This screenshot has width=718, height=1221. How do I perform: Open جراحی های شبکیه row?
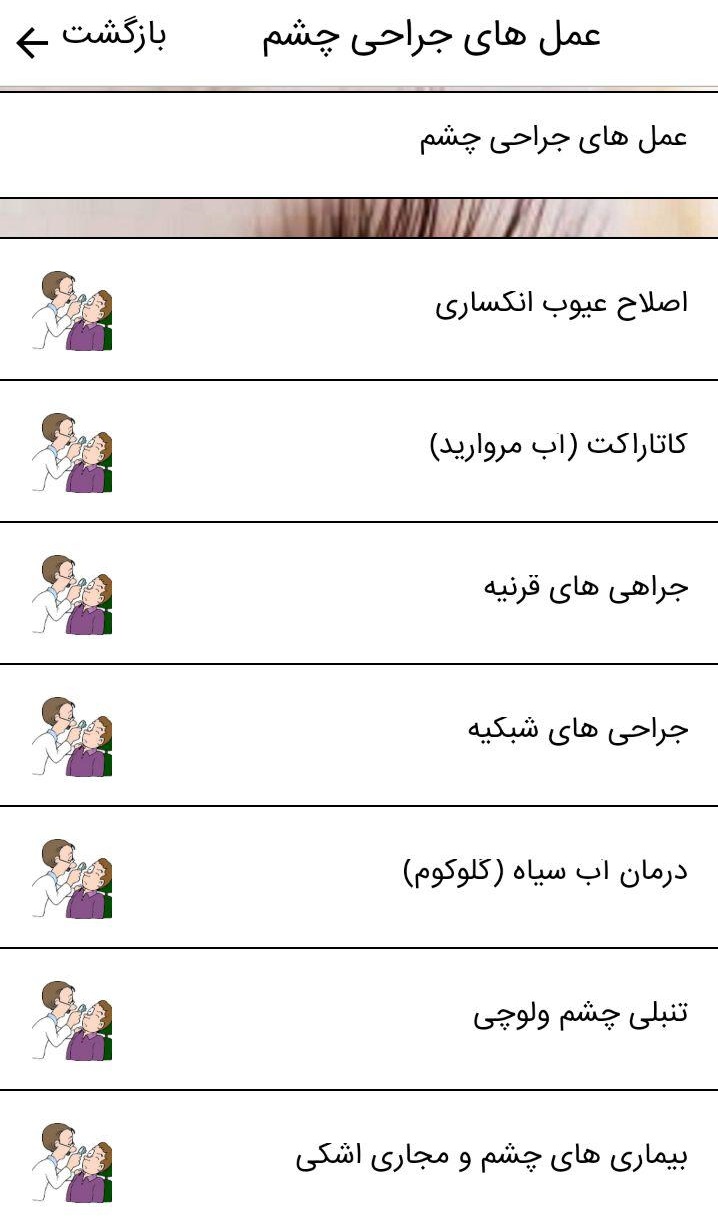359,735
